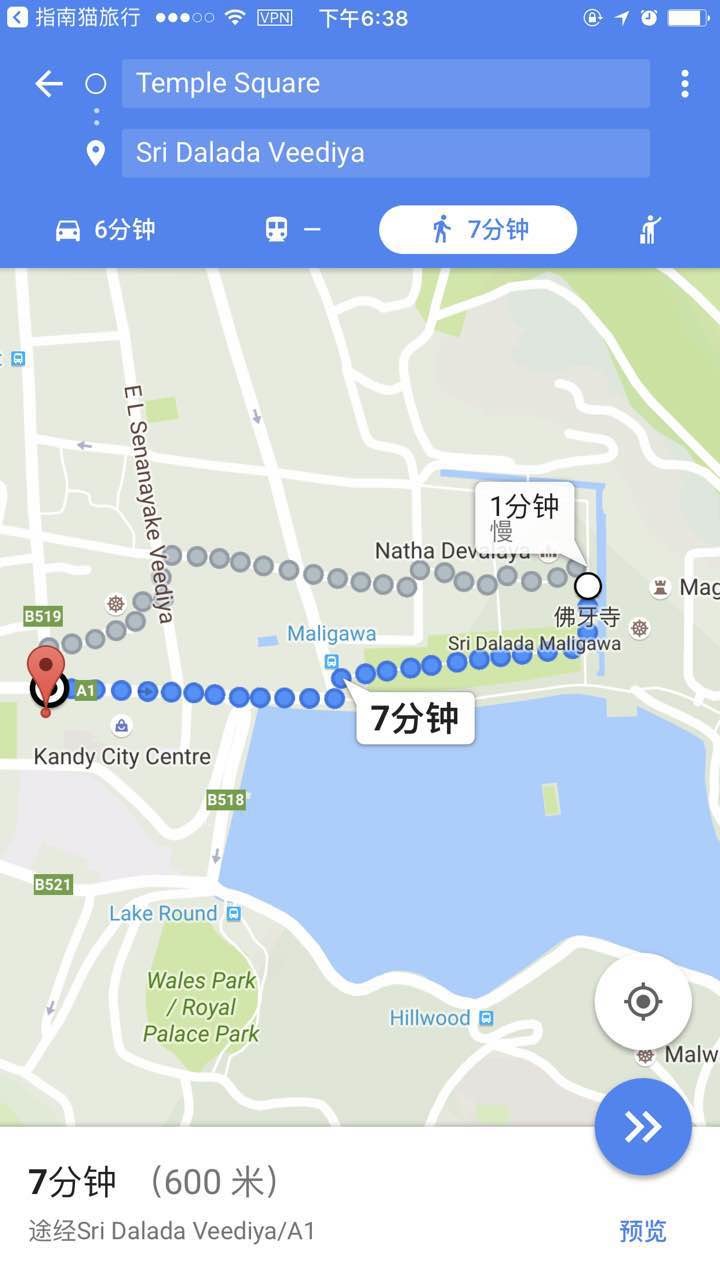
Task: Switch to public transit mode
Action: click(x=292, y=230)
